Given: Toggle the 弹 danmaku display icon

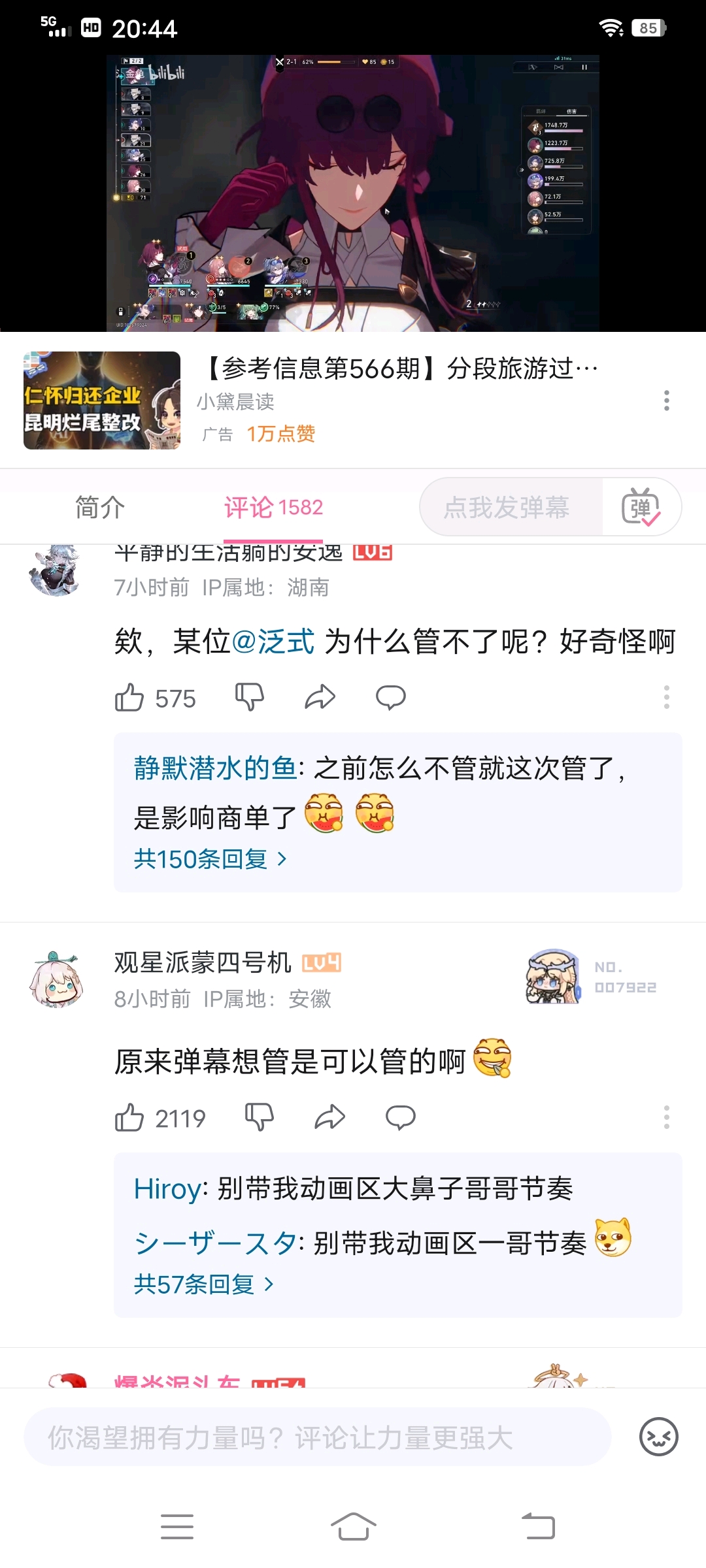Looking at the screenshot, I should click(641, 508).
